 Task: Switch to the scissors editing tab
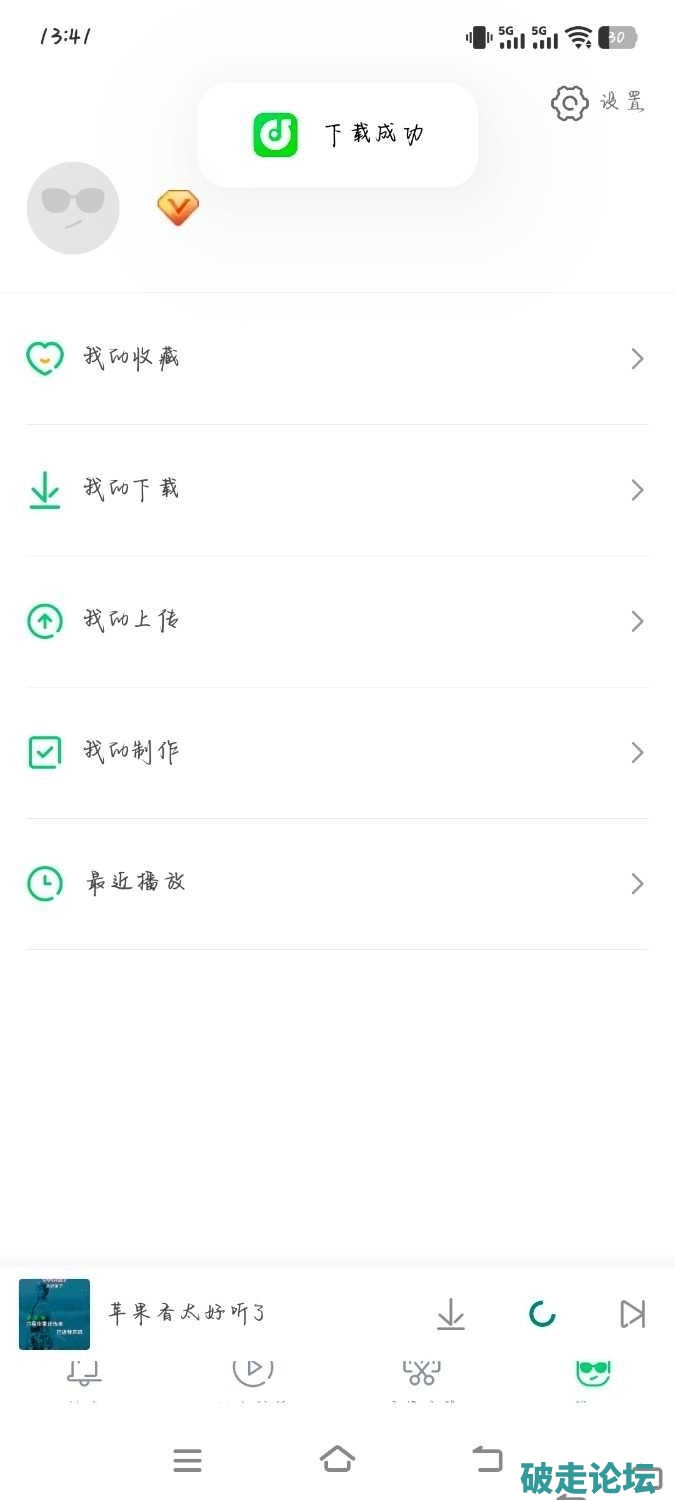(421, 1375)
